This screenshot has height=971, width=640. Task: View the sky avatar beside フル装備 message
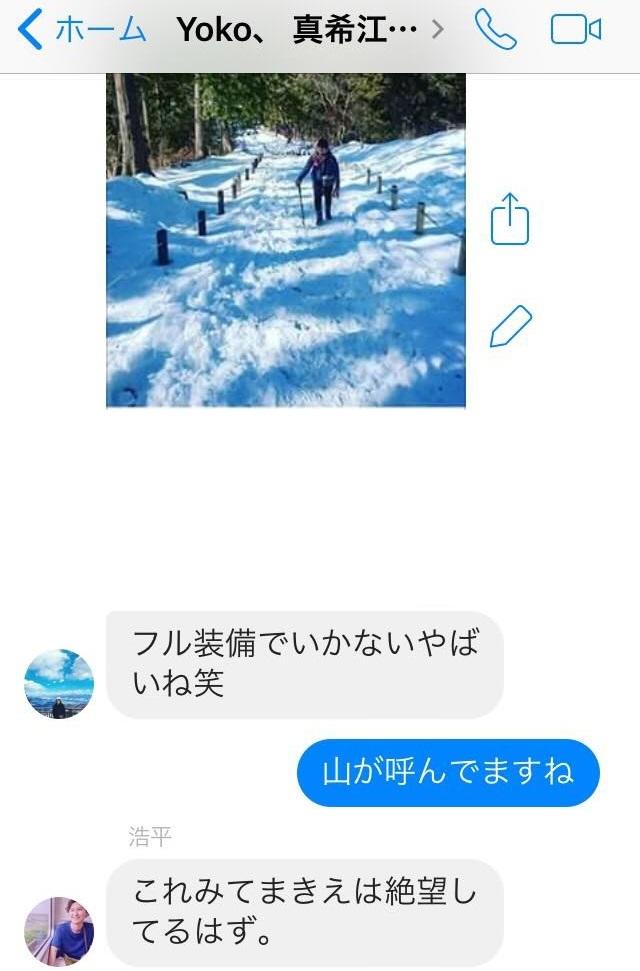coord(59,684)
